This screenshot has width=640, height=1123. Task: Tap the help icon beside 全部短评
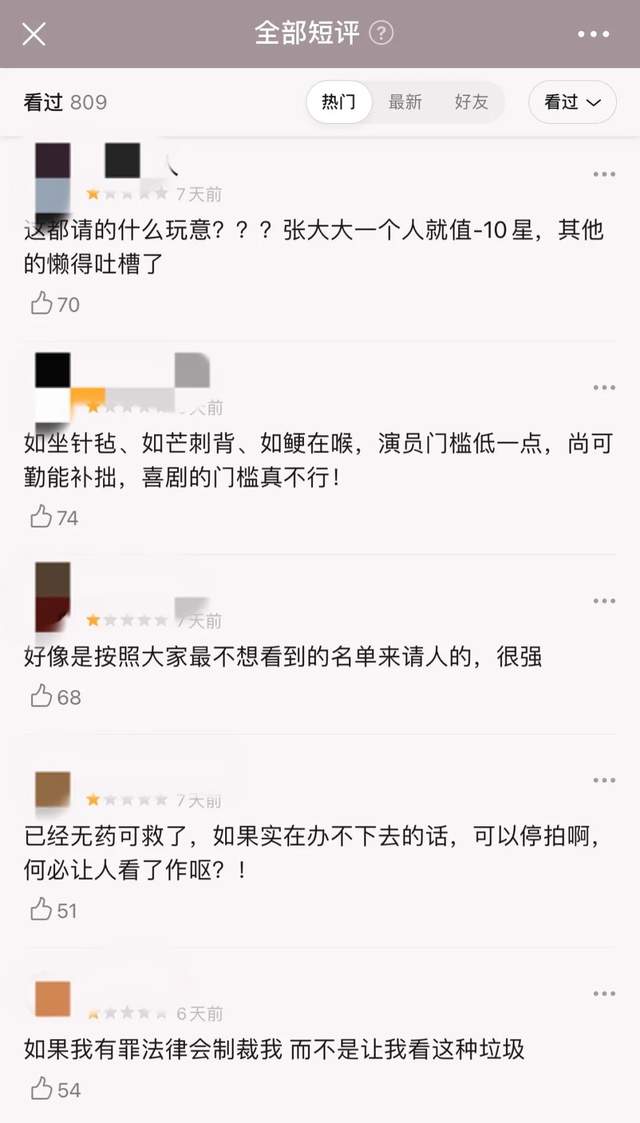[381, 33]
